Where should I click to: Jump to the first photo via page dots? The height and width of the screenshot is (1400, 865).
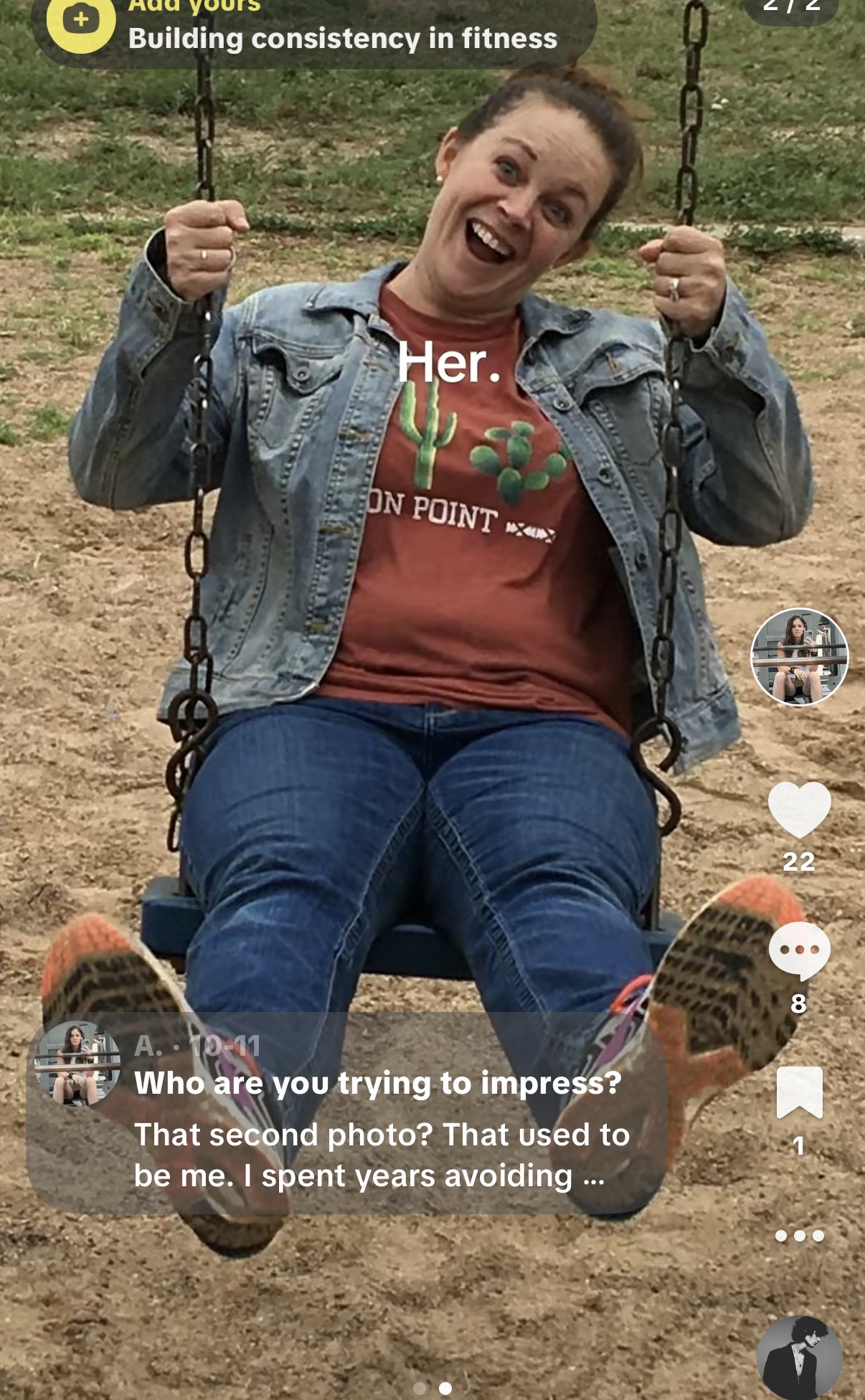pos(420,1389)
